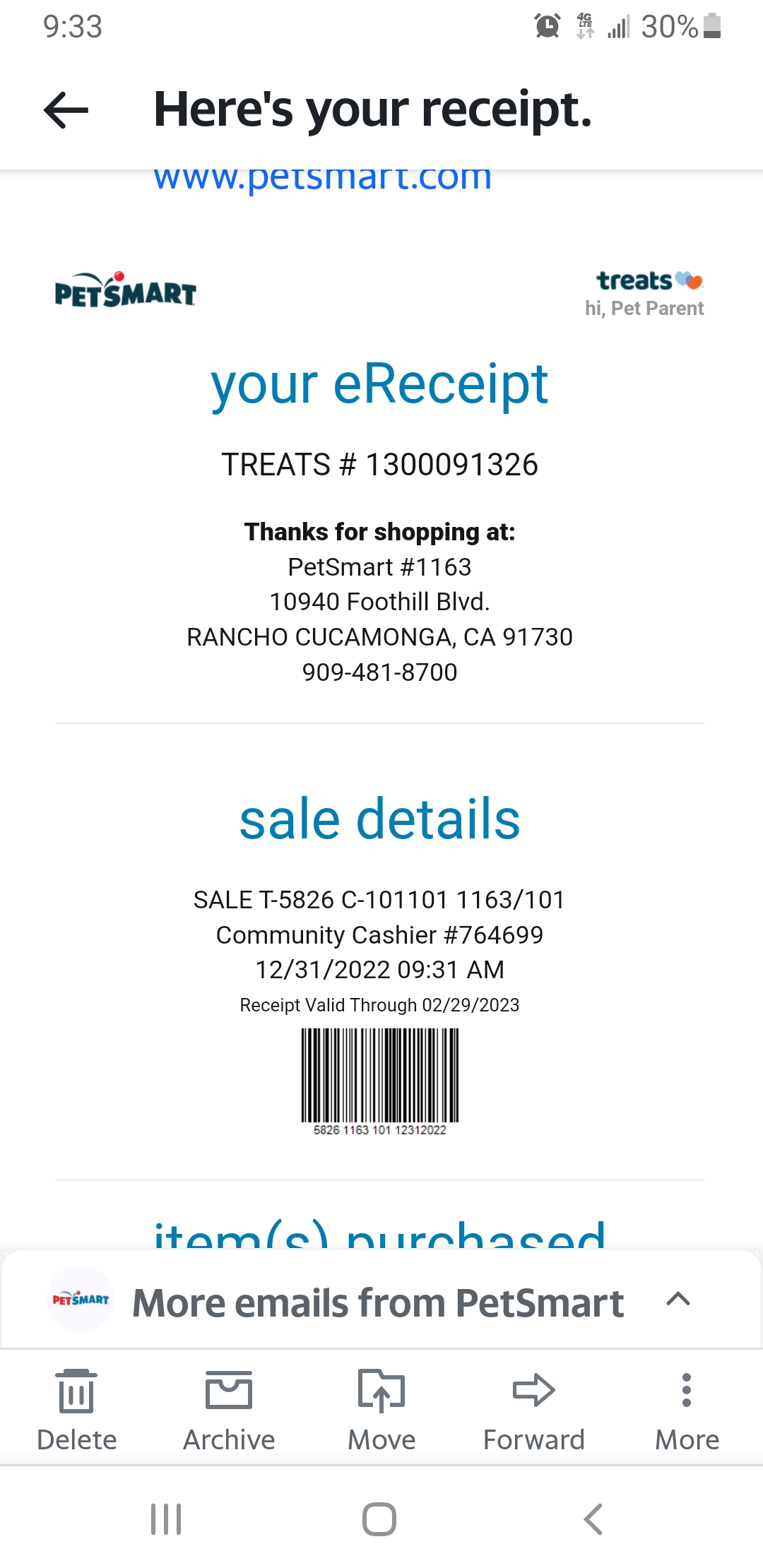763x1568 pixels.
Task: Go back from the receipt email
Action: point(66,110)
